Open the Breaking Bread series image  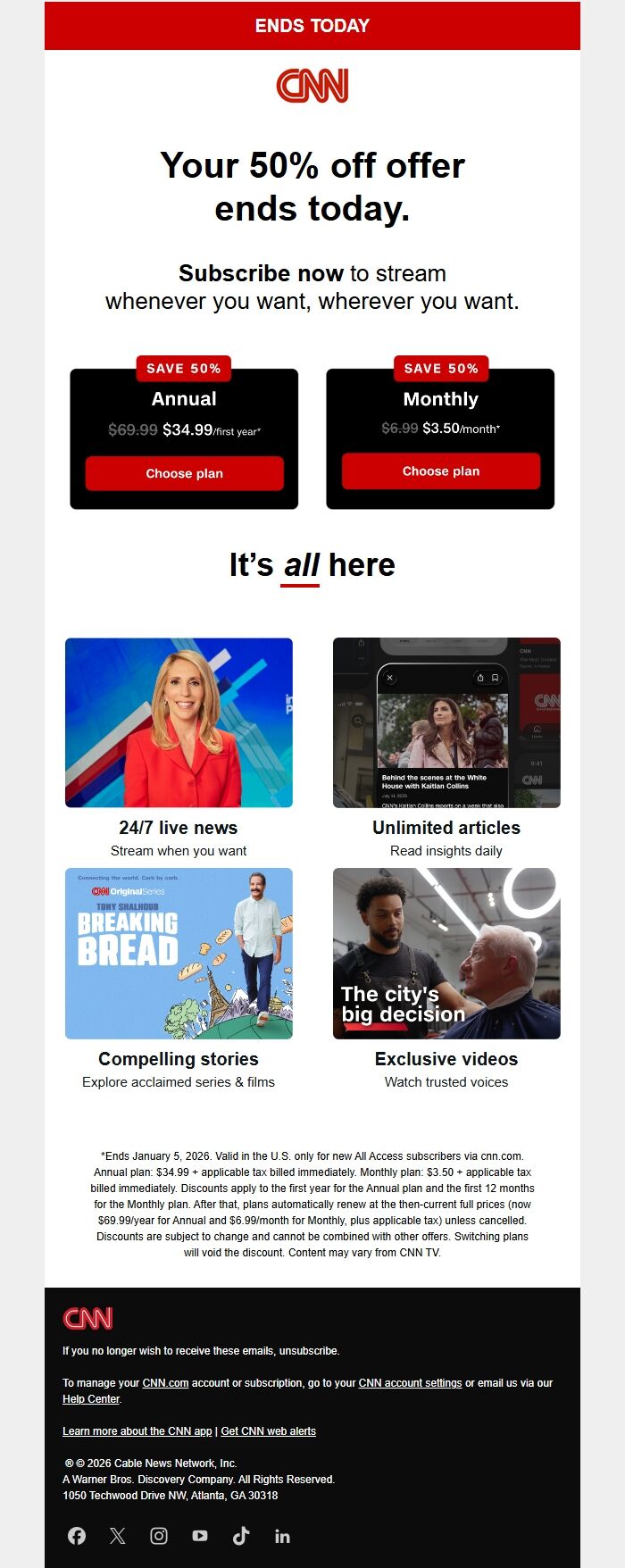[x=179, y=953]
